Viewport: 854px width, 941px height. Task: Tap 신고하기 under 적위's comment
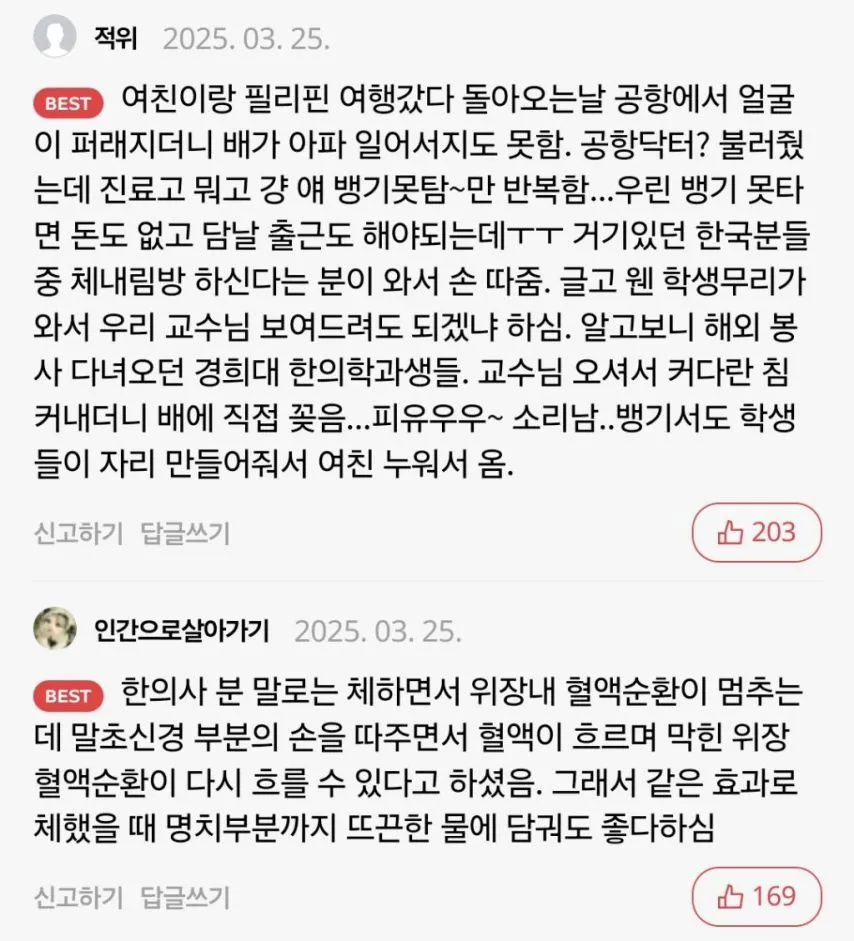pyautogui.click(x=77, y=533)
